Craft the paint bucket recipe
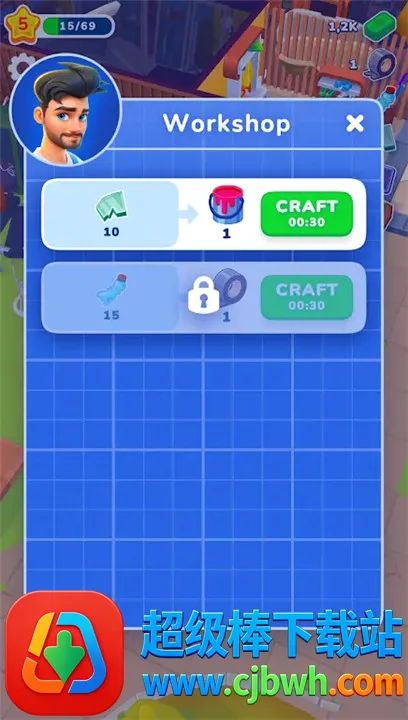 [307, 214]
